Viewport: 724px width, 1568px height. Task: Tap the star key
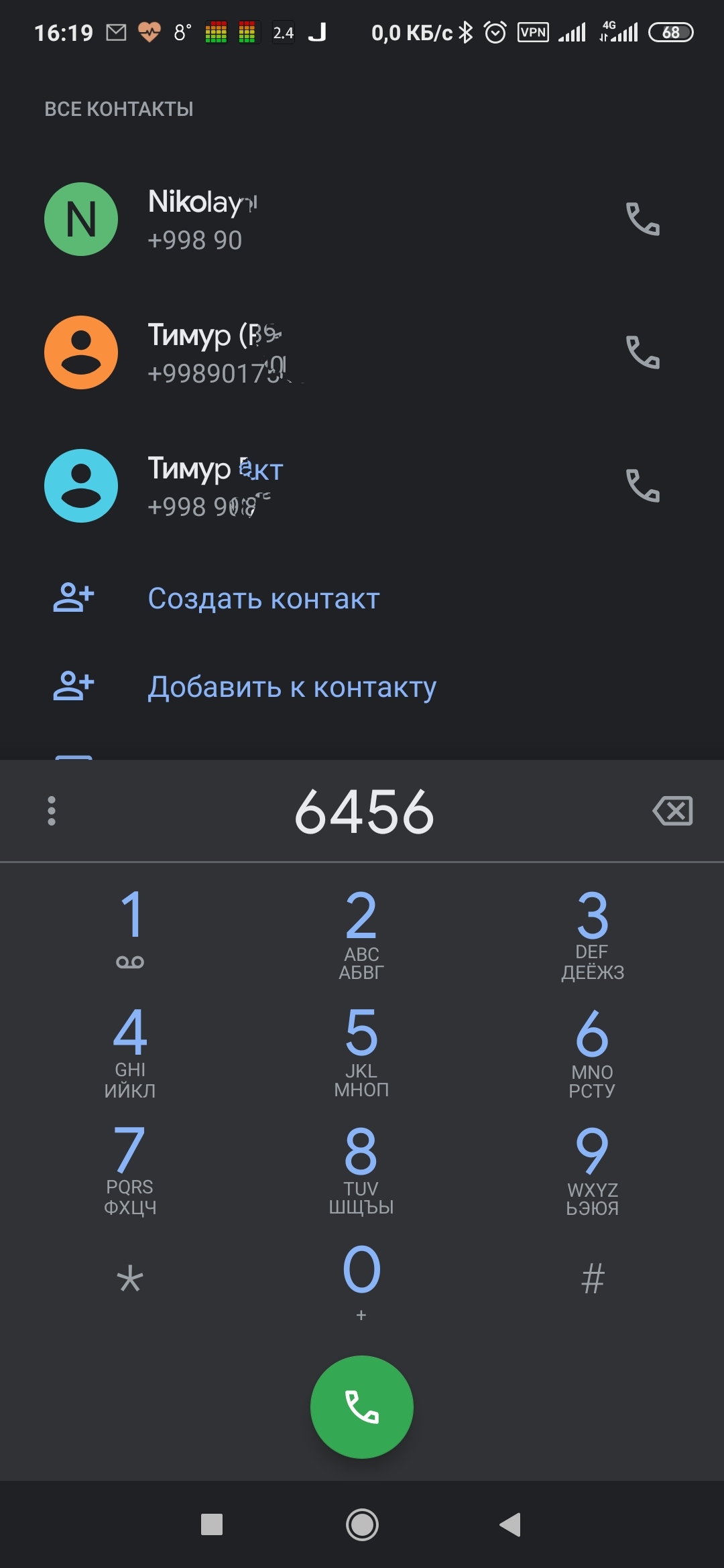tap(130, 1279)
